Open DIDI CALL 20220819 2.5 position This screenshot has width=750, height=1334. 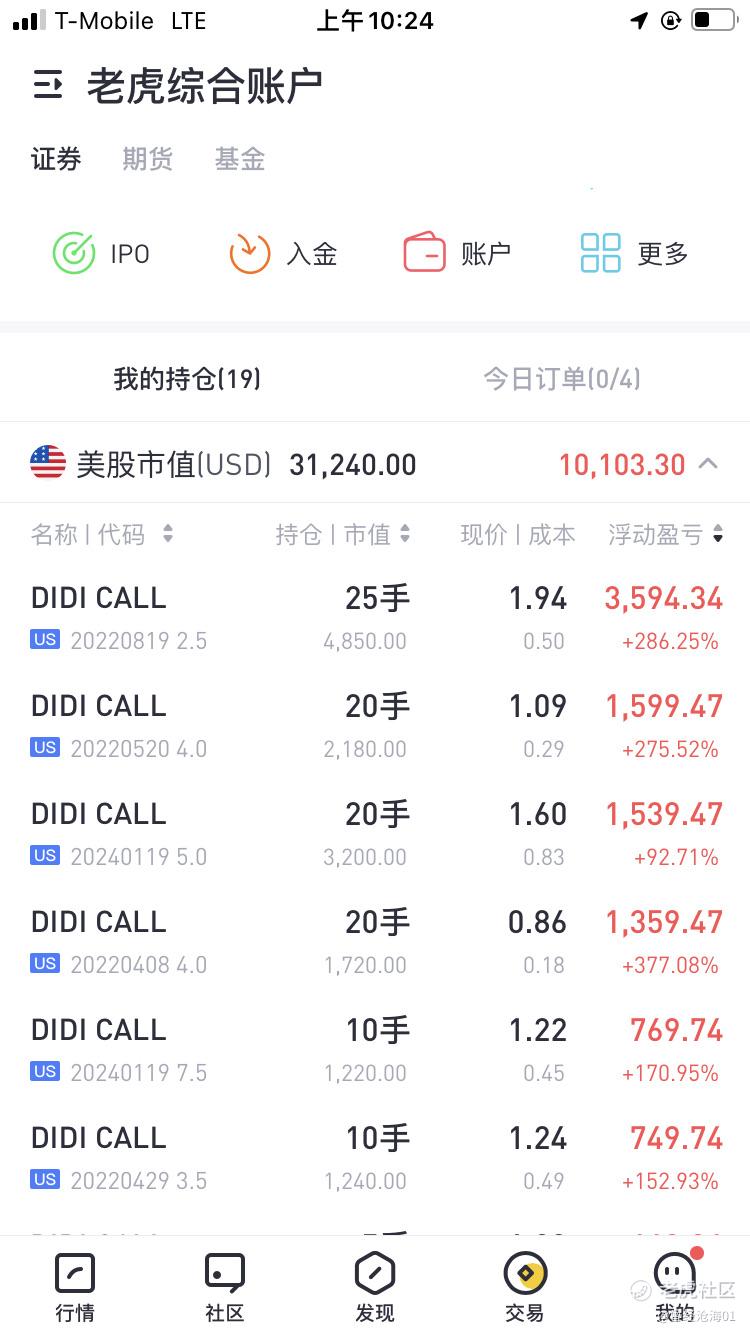pos(375,618)
